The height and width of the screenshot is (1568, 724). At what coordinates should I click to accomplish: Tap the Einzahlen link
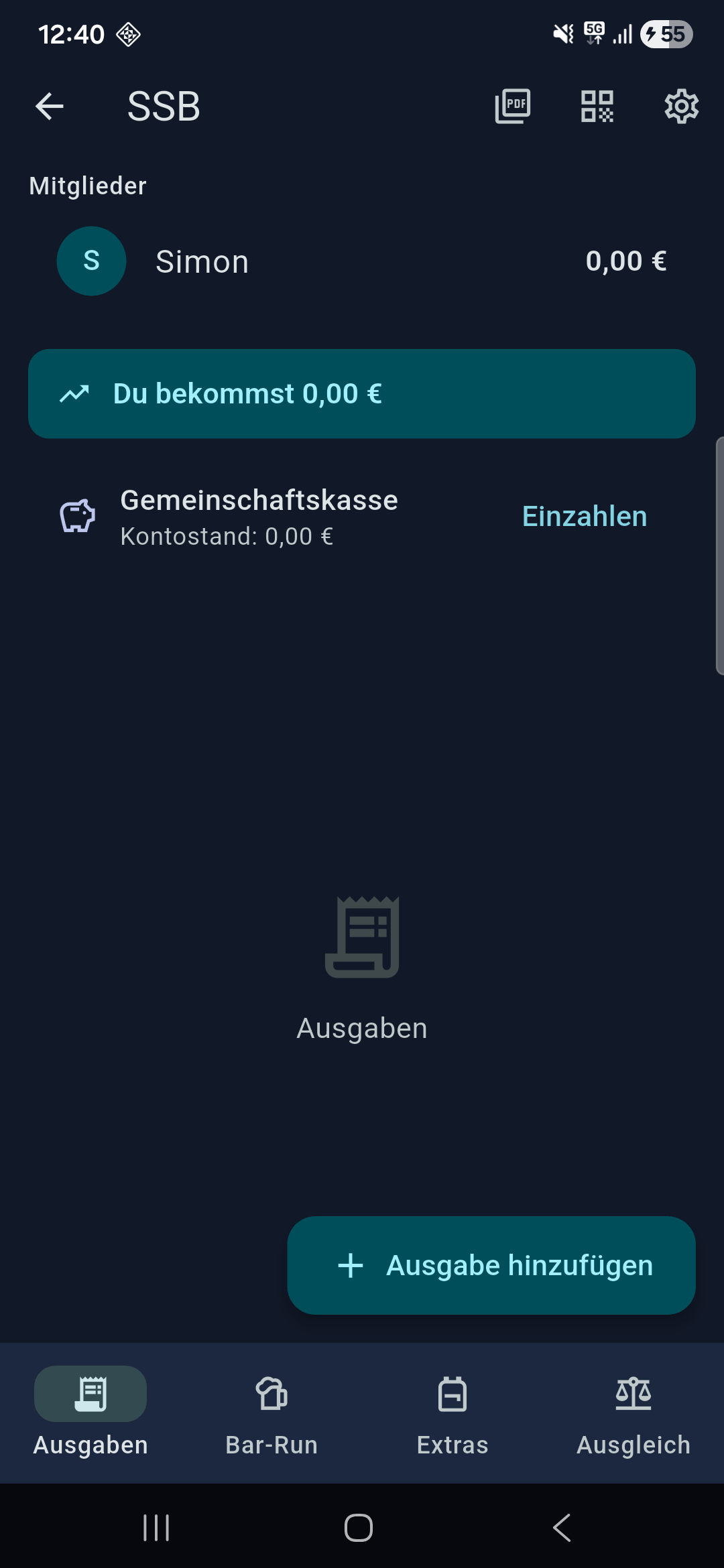pos(584,516)
